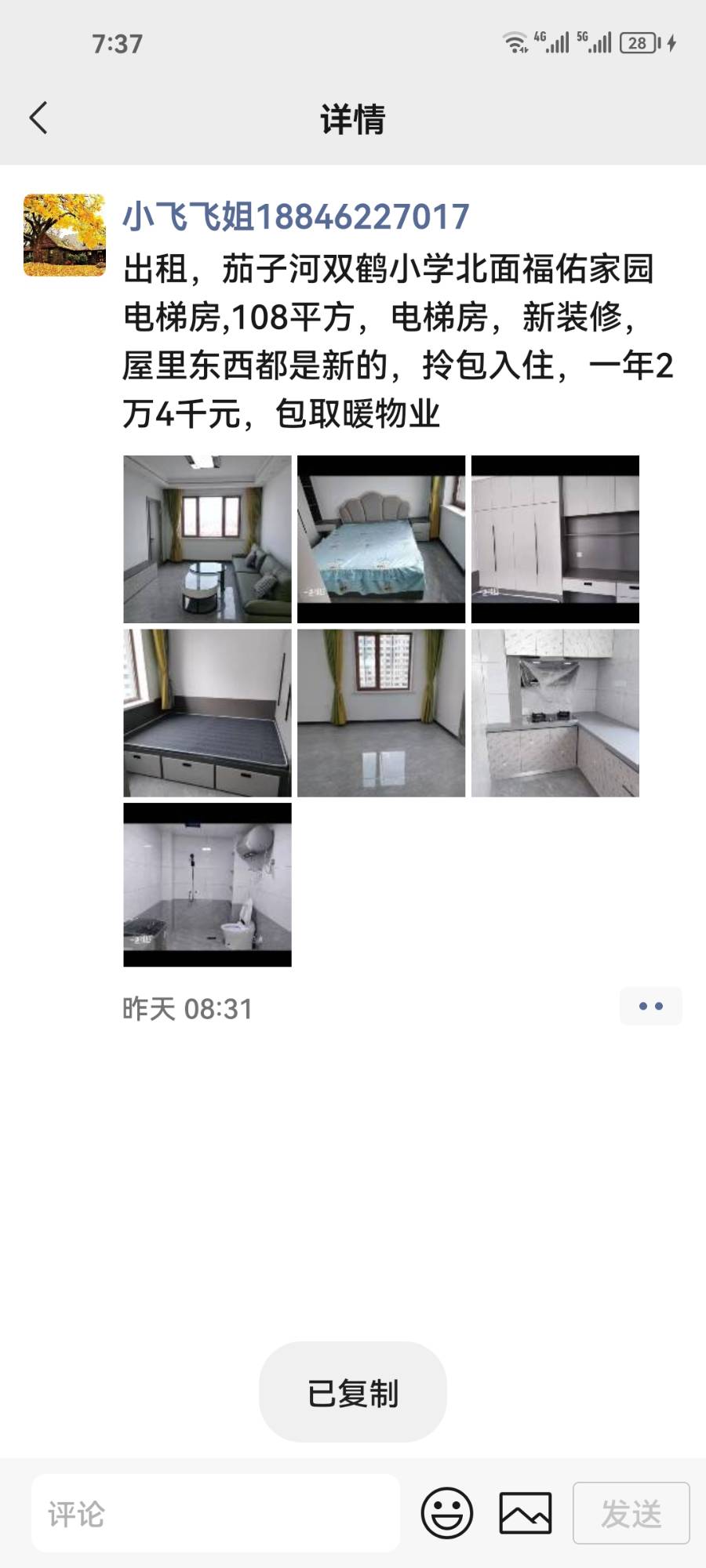The image size is (706, 1568).
Task: Open the white wardrobe closet photo
Action: pos(555,539)
